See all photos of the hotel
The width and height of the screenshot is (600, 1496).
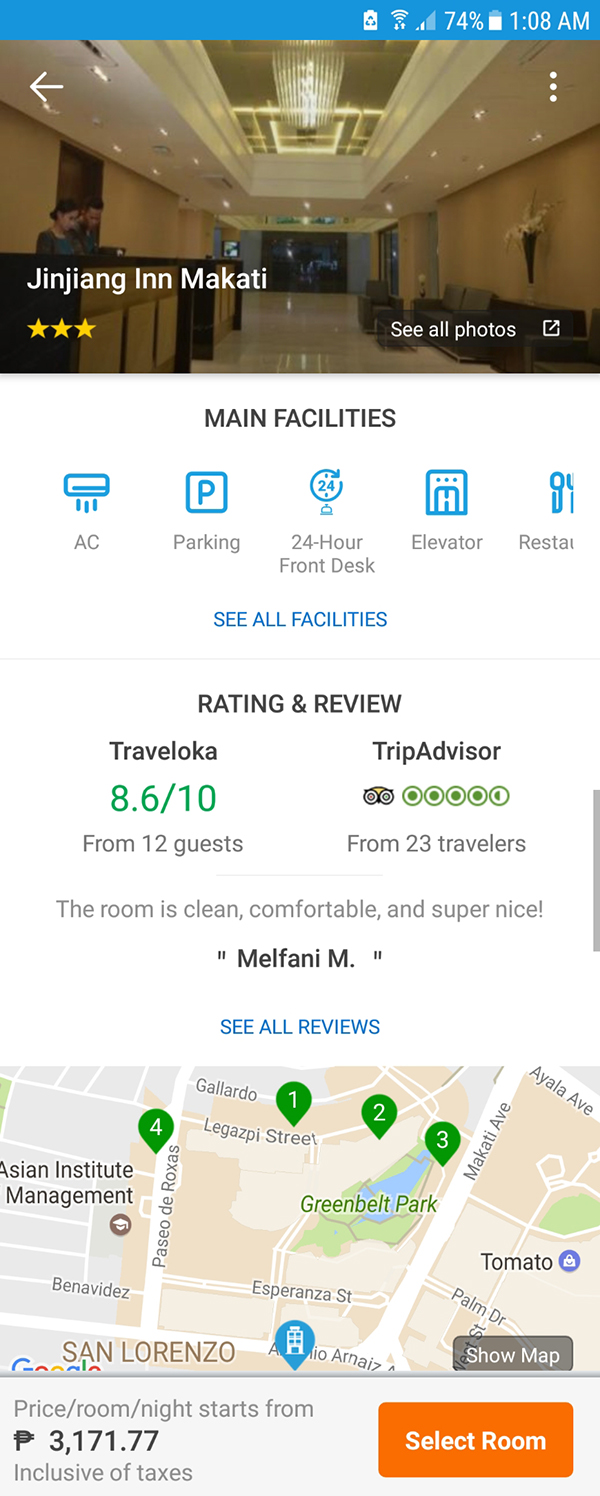click(x=474, y=329)
